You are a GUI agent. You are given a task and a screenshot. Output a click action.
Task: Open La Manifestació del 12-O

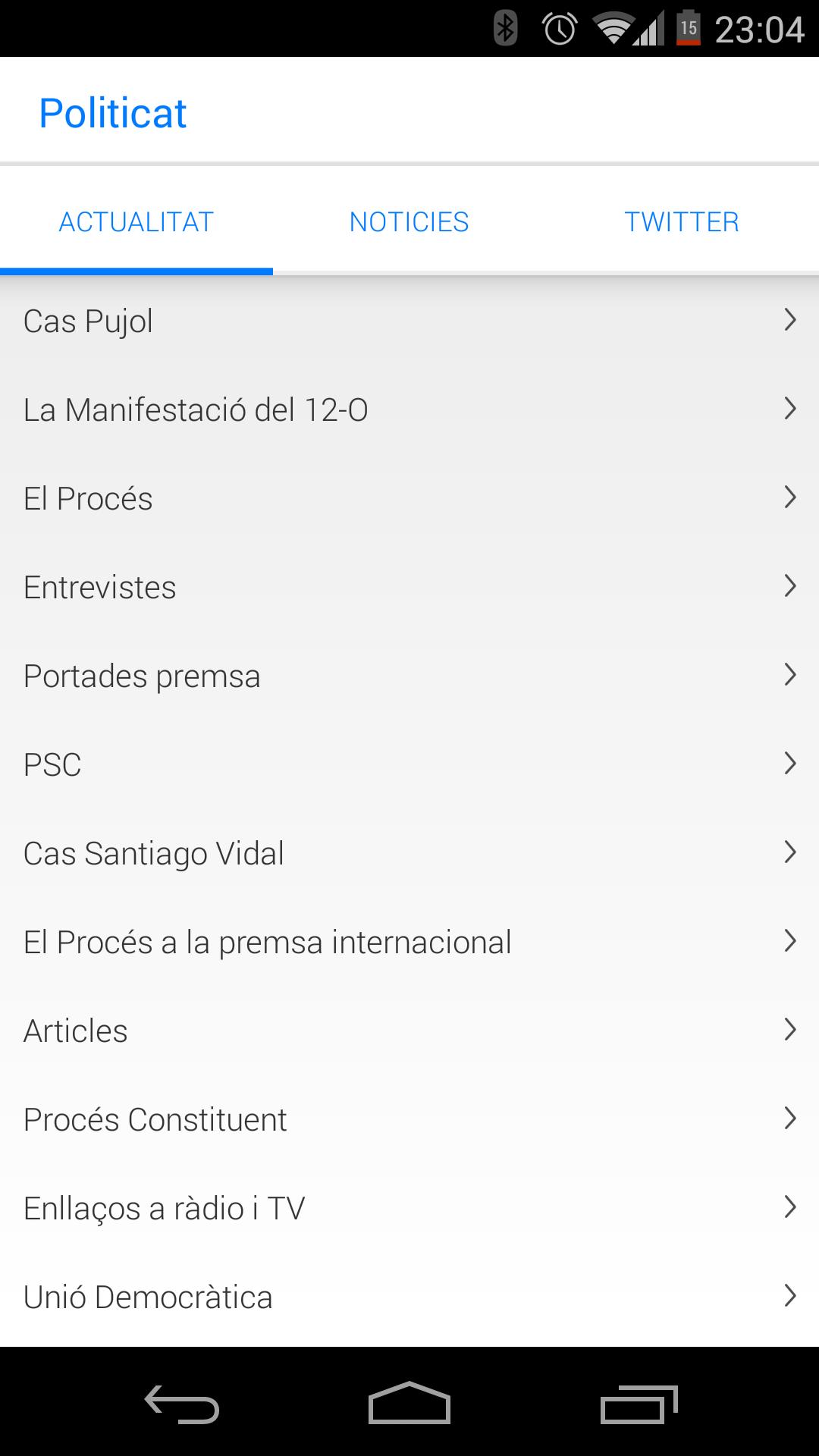coord(409,409)
